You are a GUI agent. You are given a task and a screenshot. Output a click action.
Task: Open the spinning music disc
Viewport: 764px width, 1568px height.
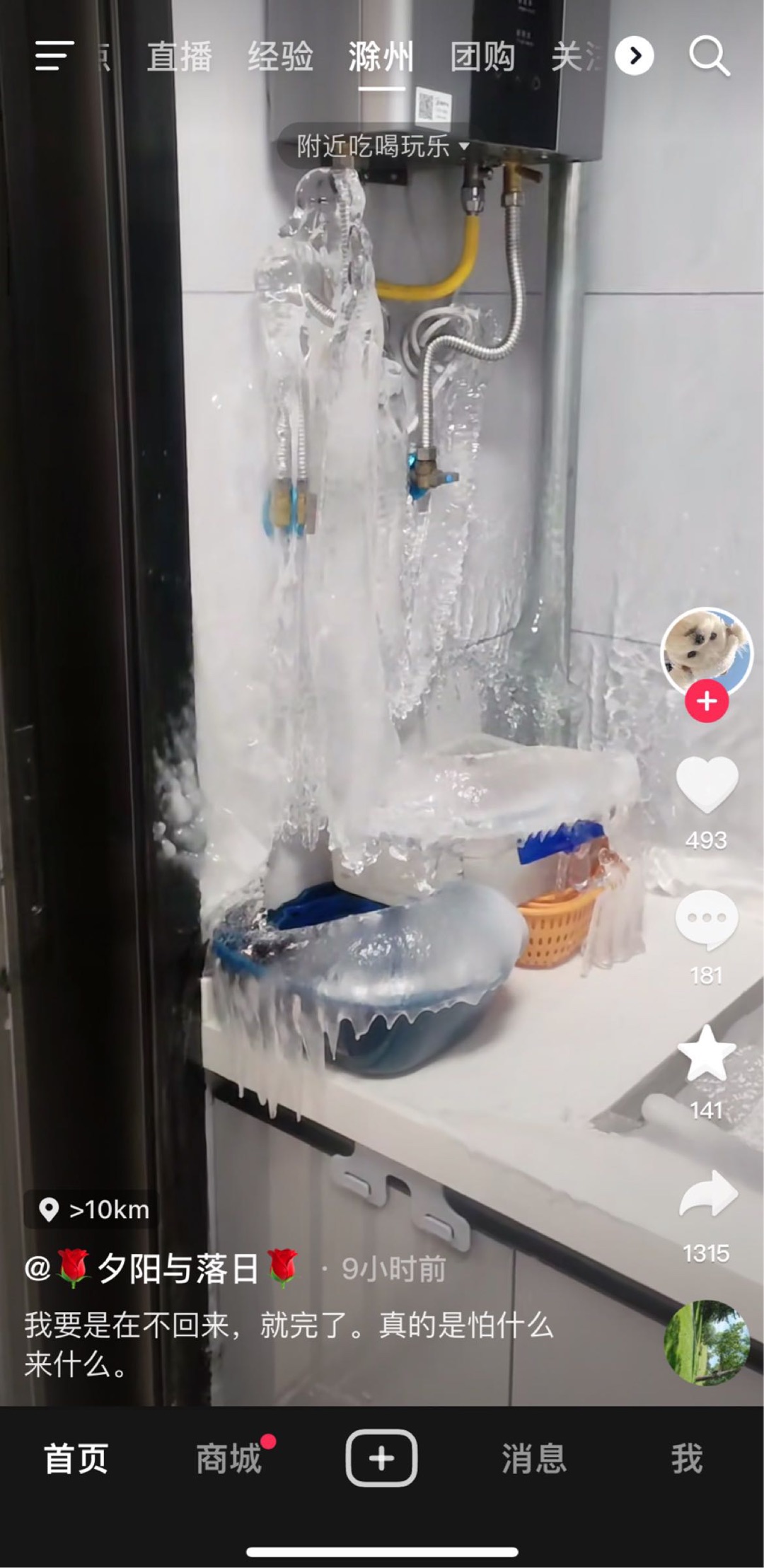pos(706,1342)
